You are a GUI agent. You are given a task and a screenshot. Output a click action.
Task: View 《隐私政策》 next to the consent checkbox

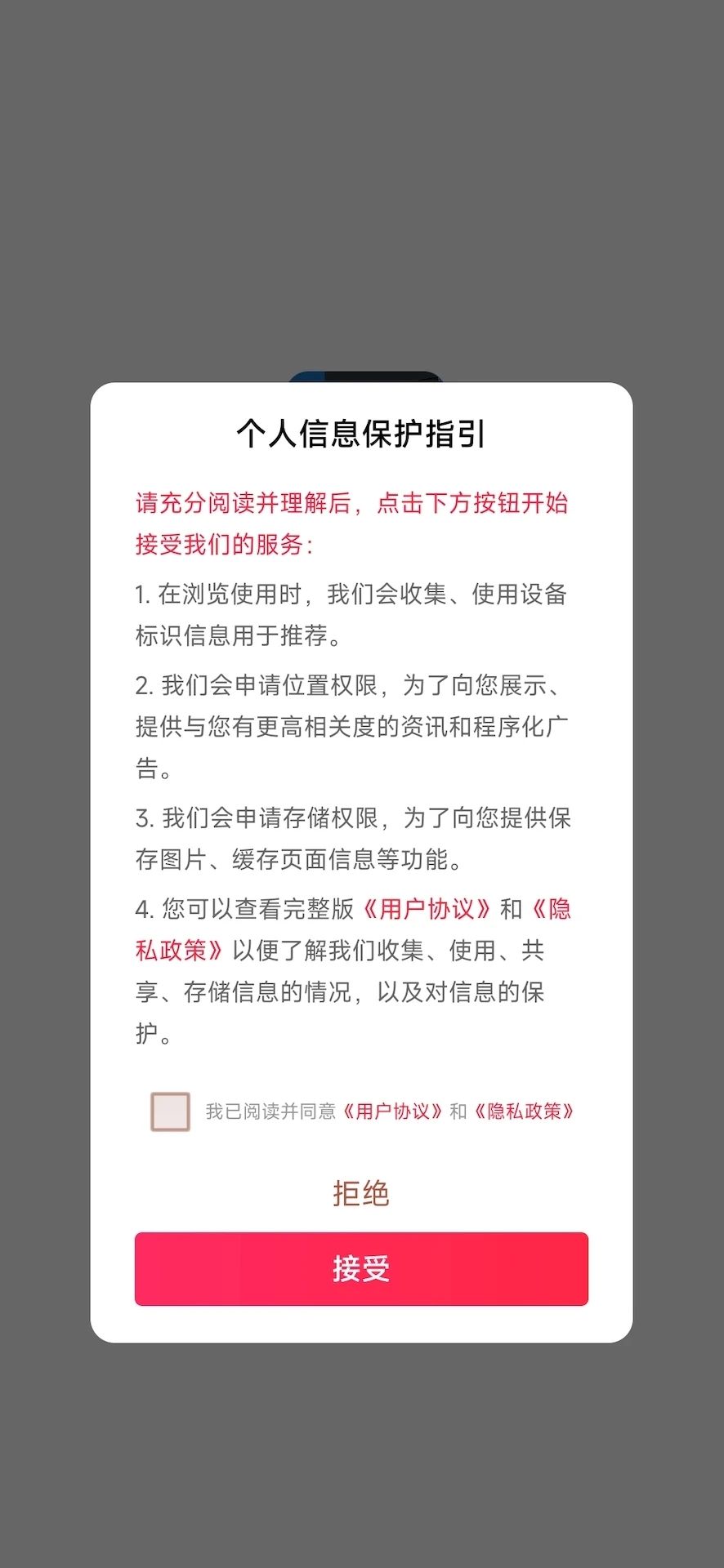point(525,1111)
